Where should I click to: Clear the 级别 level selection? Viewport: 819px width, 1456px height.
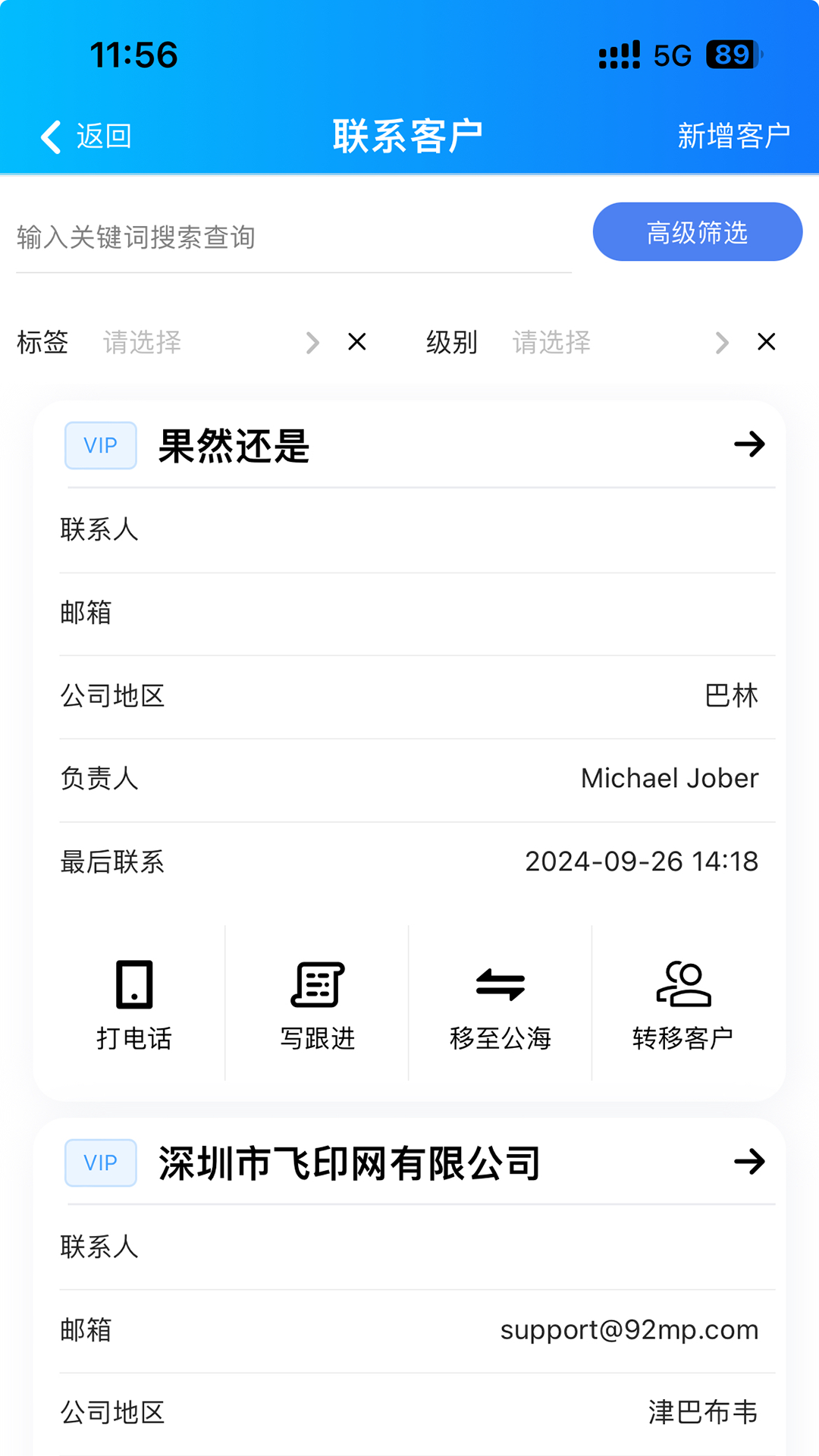pos(767,342)
